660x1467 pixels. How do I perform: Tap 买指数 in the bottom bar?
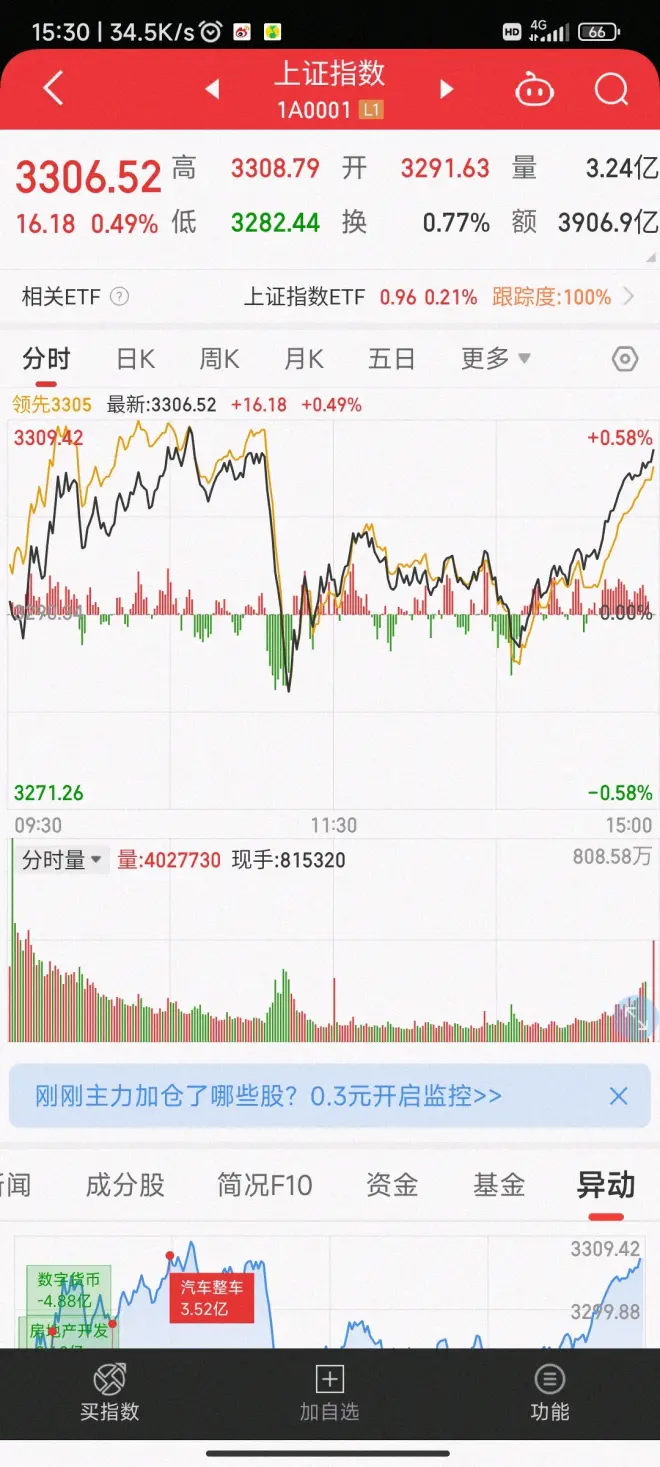coord(109,1394)
